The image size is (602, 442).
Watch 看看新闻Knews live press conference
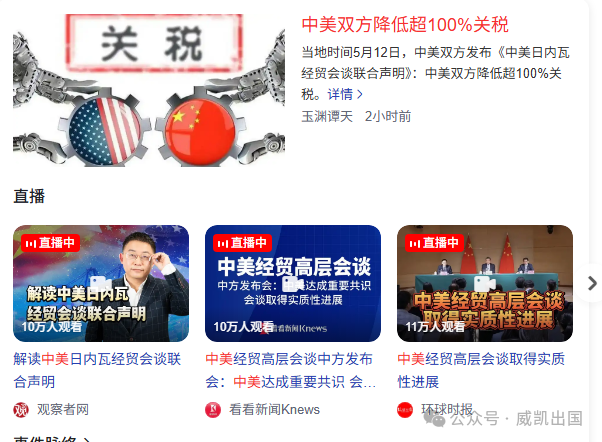pyautogui.click(x=293, y=283)
